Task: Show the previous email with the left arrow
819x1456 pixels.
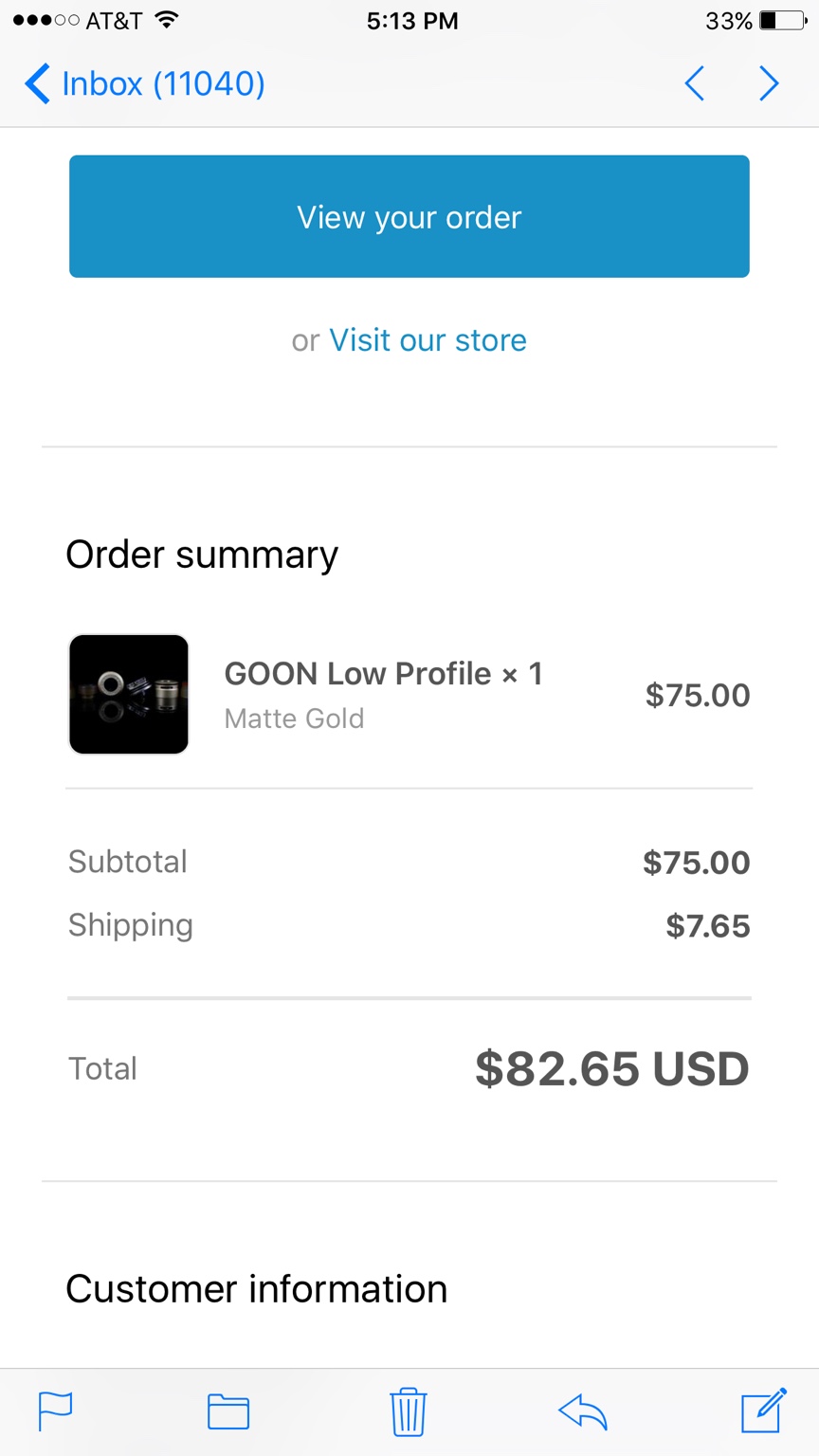Action: 695,83
